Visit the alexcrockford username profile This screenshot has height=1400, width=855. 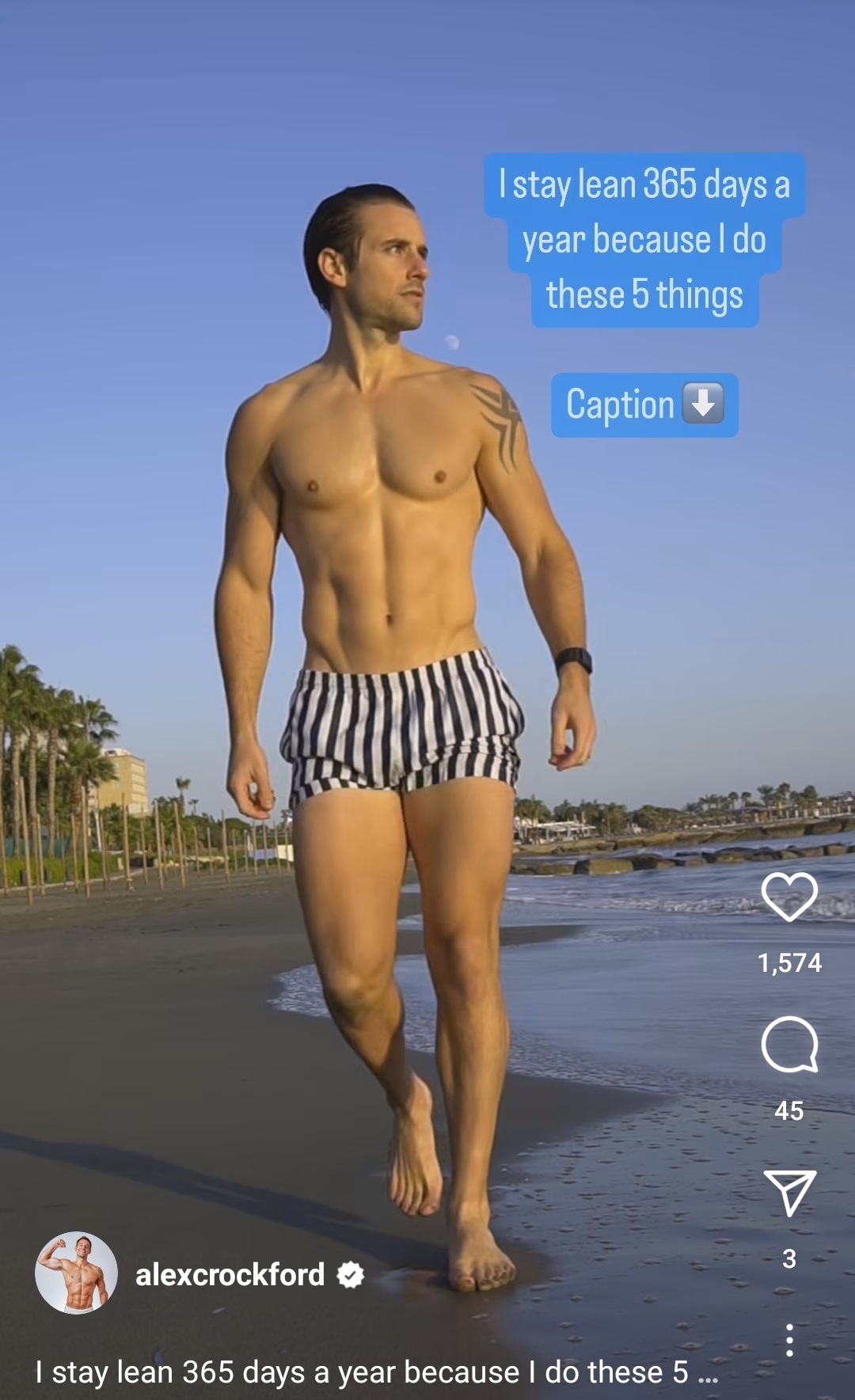[230, 1275]
